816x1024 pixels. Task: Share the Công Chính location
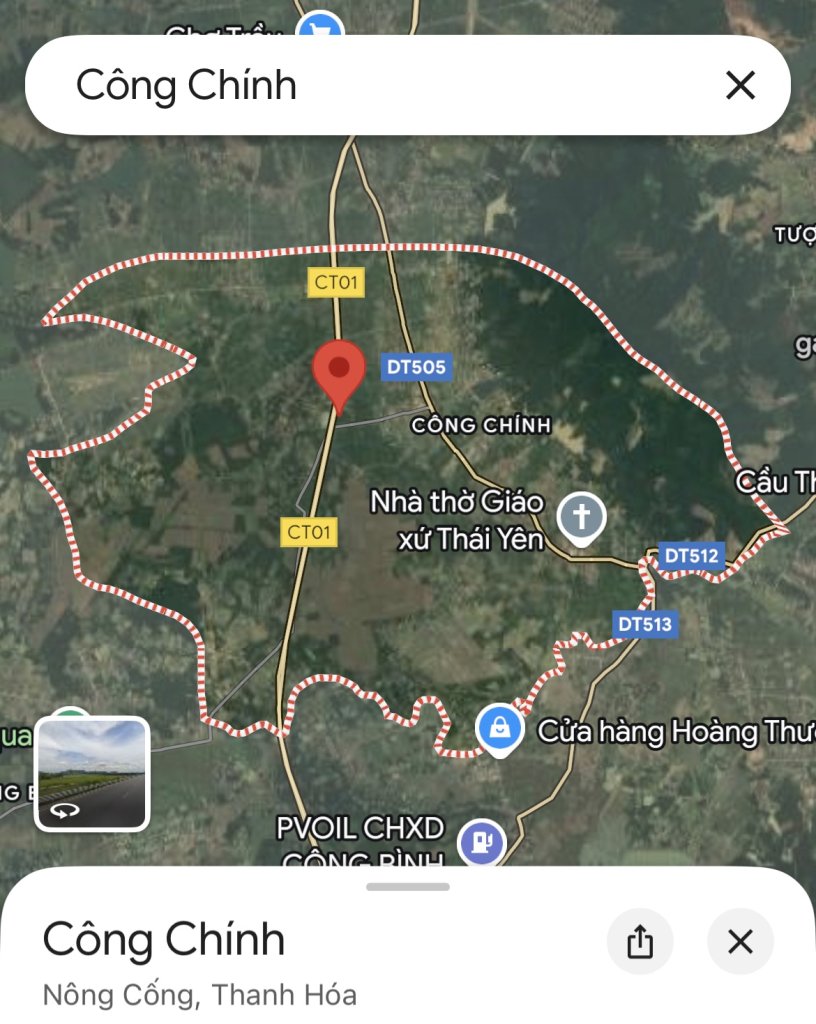(x=640, y=942)
